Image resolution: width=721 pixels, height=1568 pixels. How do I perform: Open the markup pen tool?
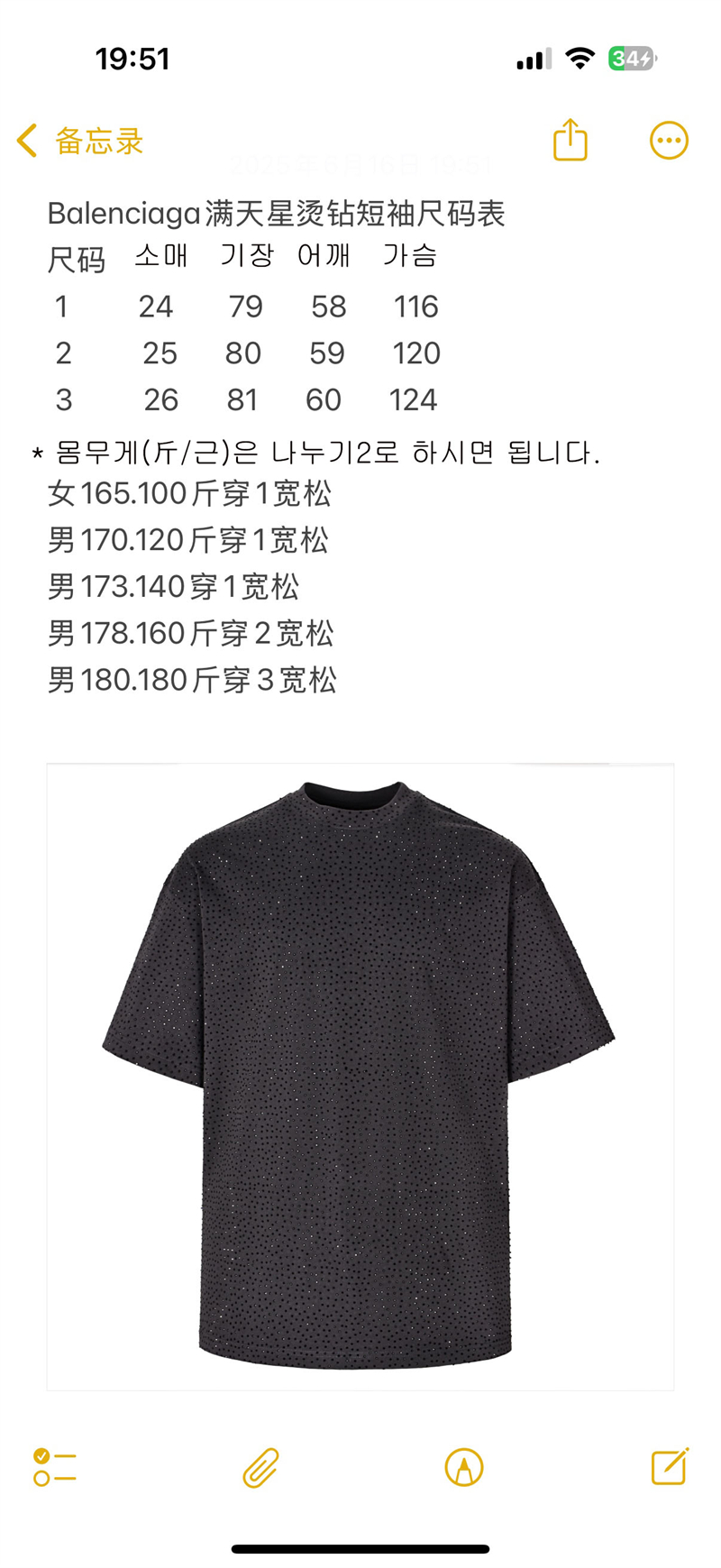pyautogui.click(x=464, y=1467)
